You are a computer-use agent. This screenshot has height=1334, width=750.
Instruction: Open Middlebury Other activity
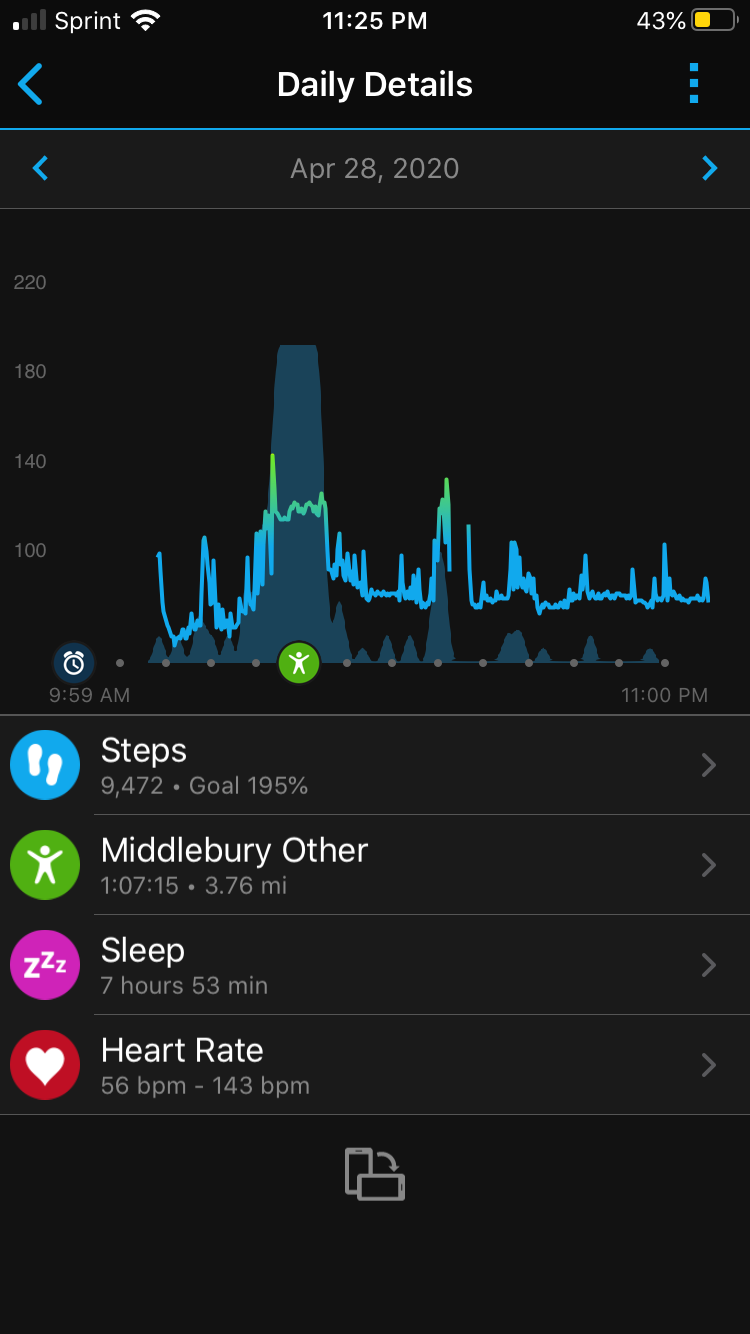(x=375, y=865)
